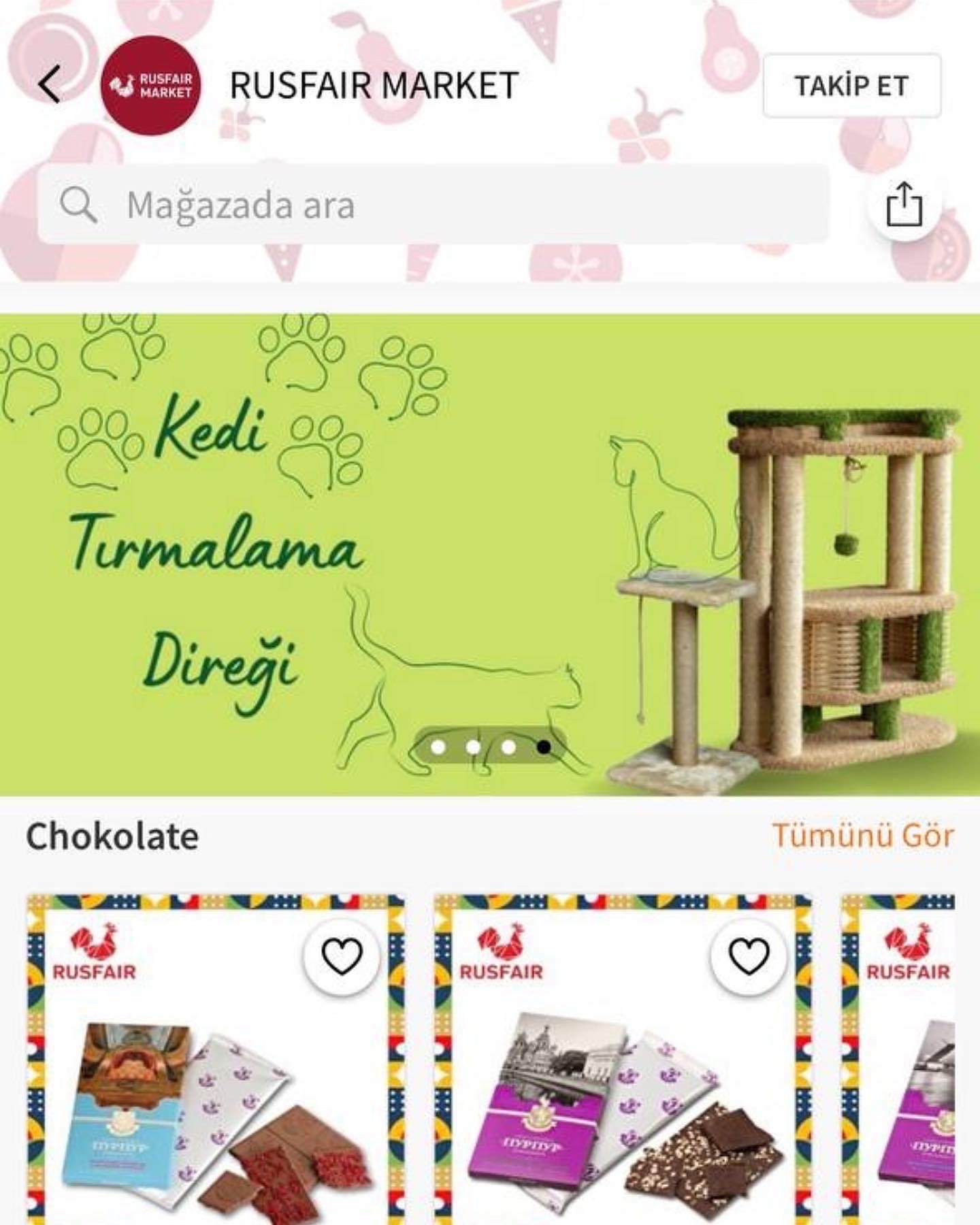
Task: Tap the TAKİP ET follow button
Action: point(851,86)
